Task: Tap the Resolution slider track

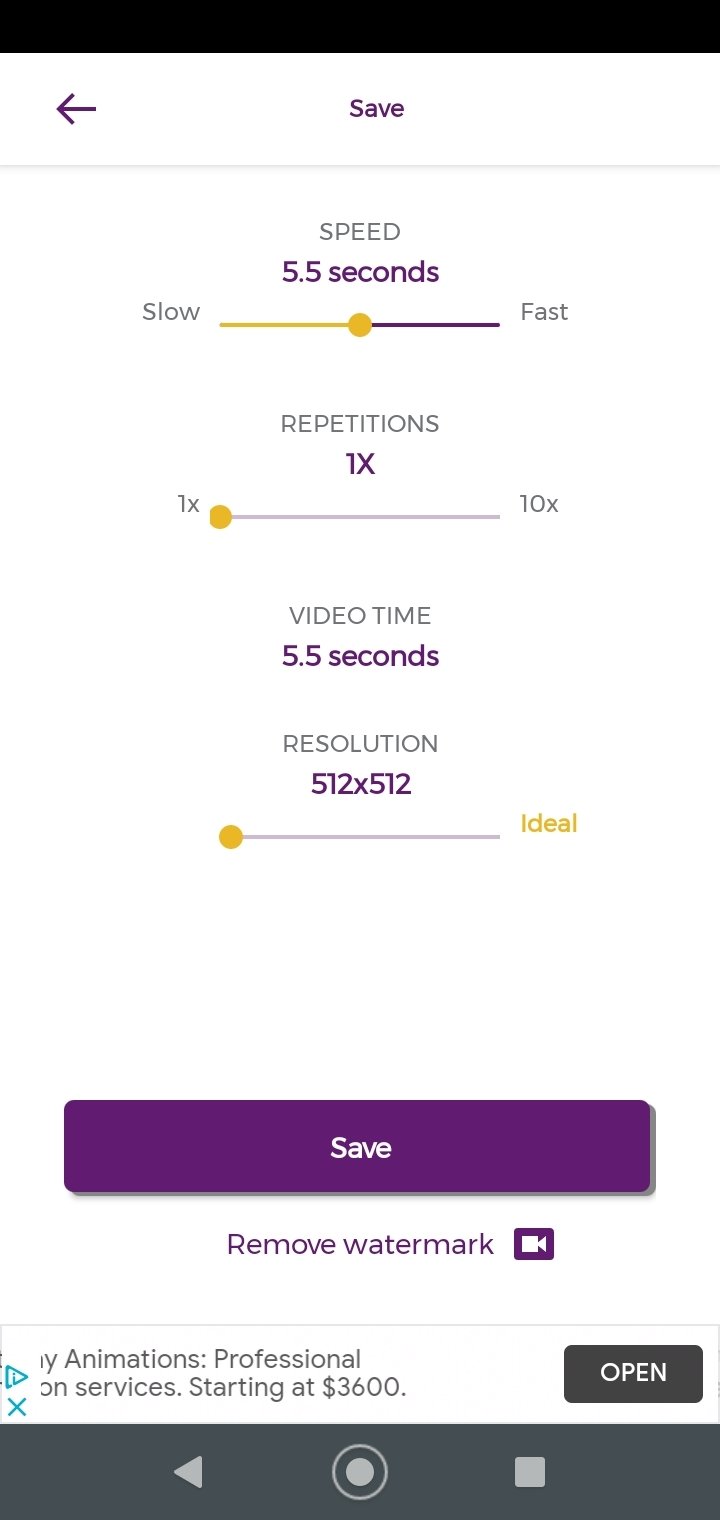Action: pos(359,837)
